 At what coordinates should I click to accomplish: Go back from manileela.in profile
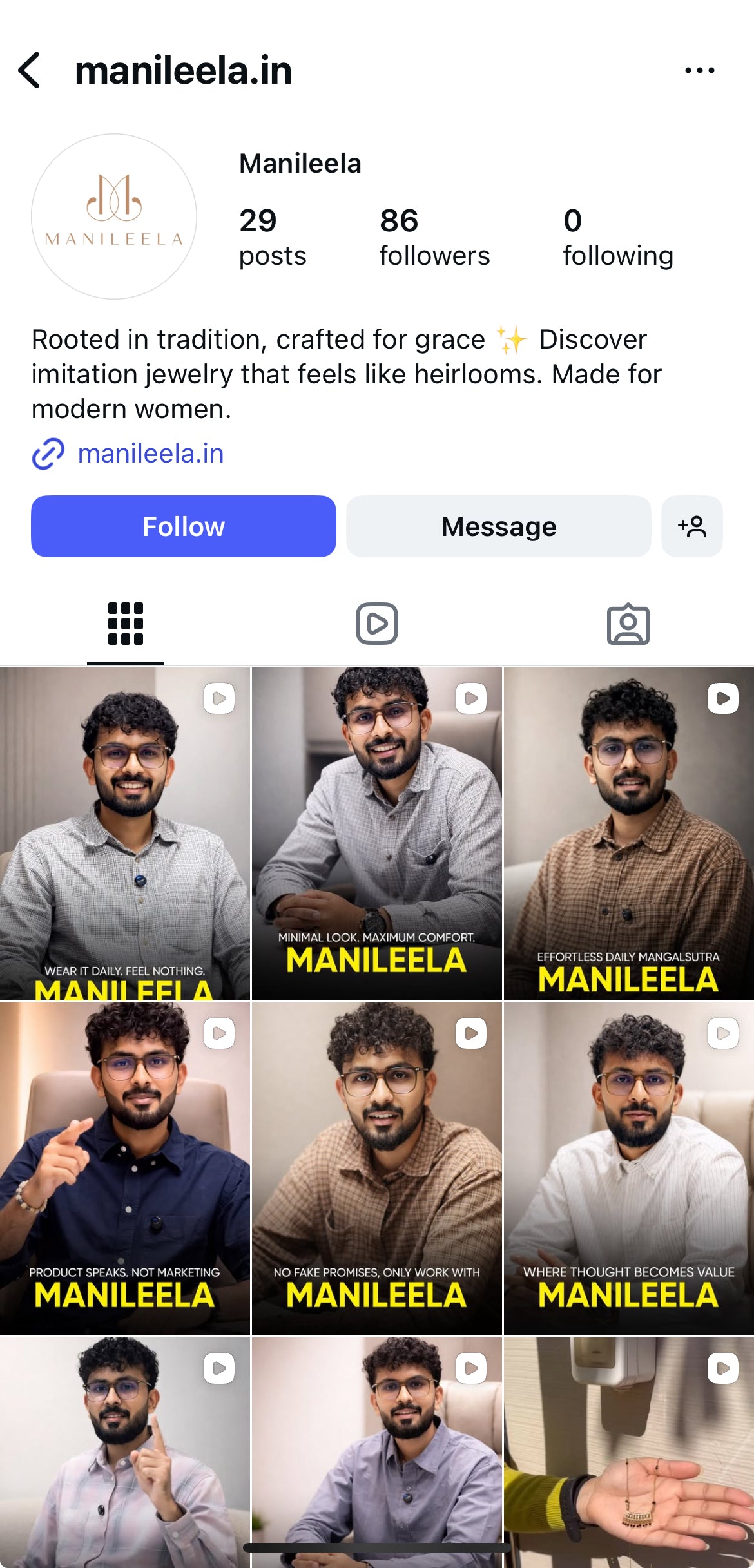(x=30, y=70)
